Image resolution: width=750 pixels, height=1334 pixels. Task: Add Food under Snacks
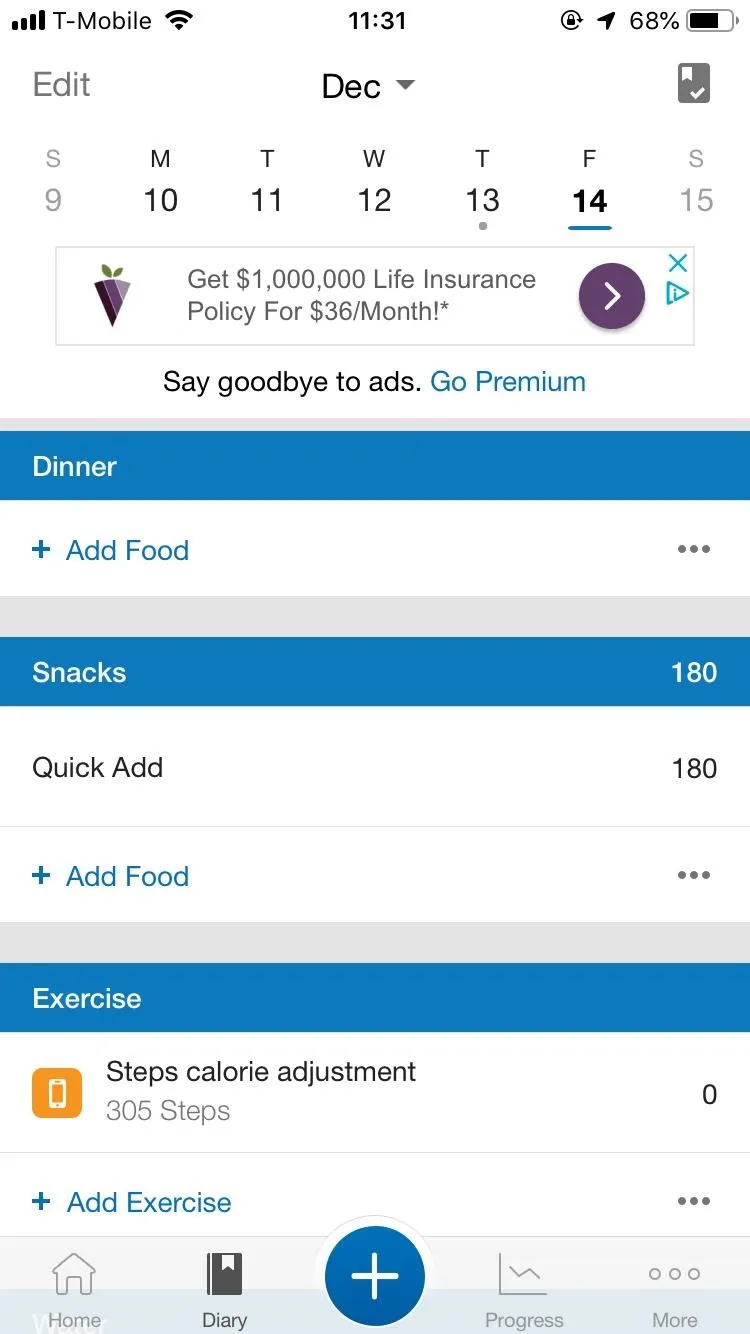(111, 876)
